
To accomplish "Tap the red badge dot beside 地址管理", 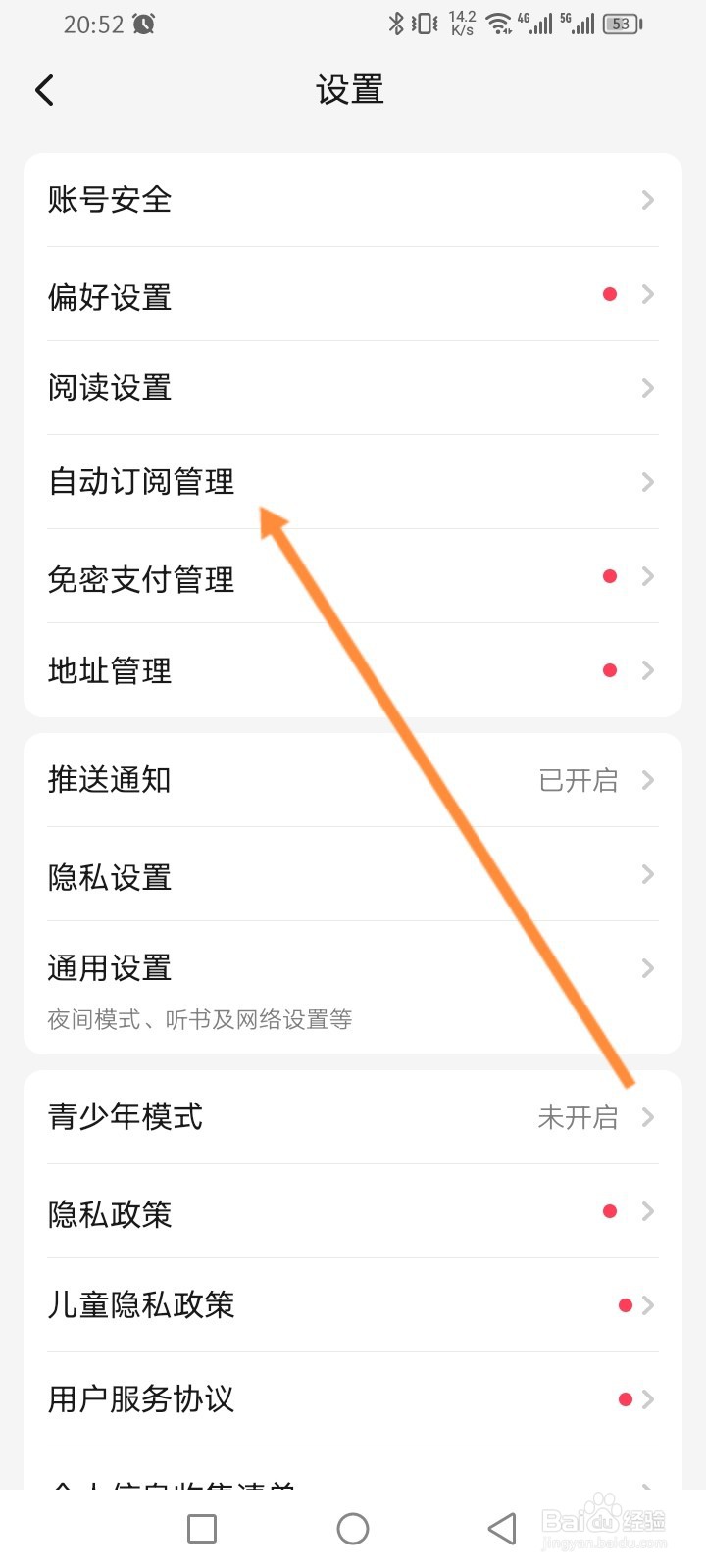I will 610,669.
